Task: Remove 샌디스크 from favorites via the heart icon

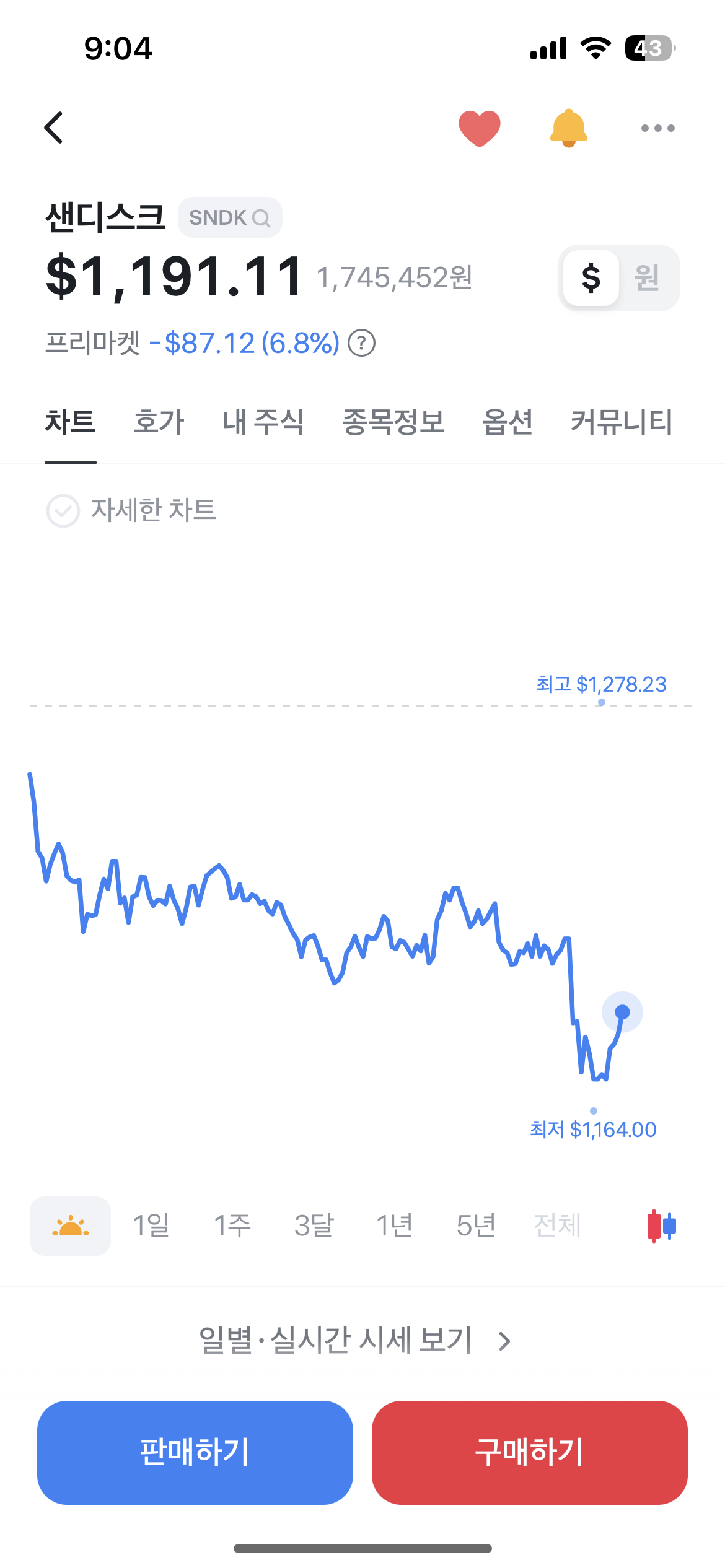Action: point(479,128)
